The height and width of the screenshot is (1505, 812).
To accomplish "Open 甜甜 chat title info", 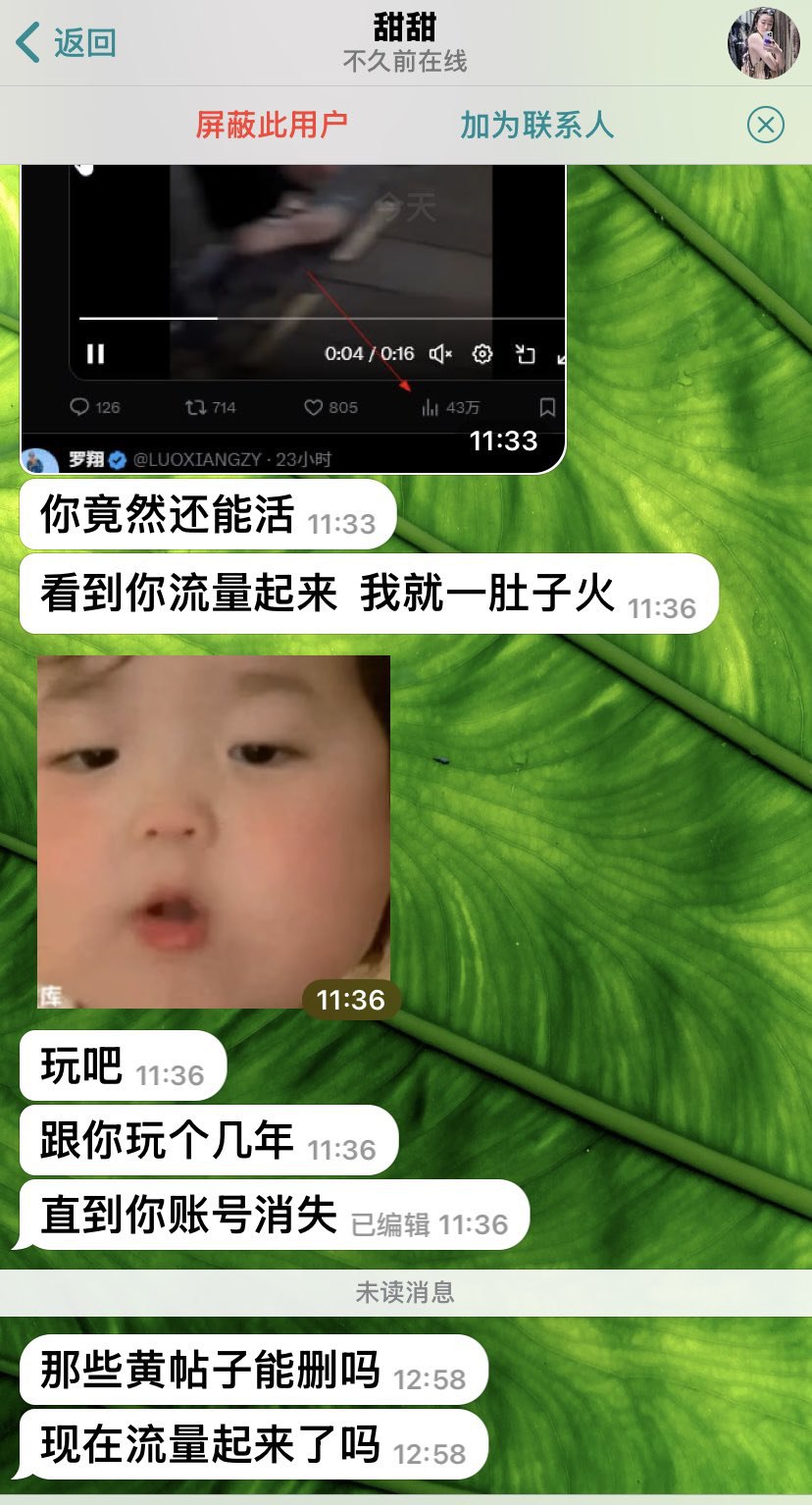I will click(405, 43).
